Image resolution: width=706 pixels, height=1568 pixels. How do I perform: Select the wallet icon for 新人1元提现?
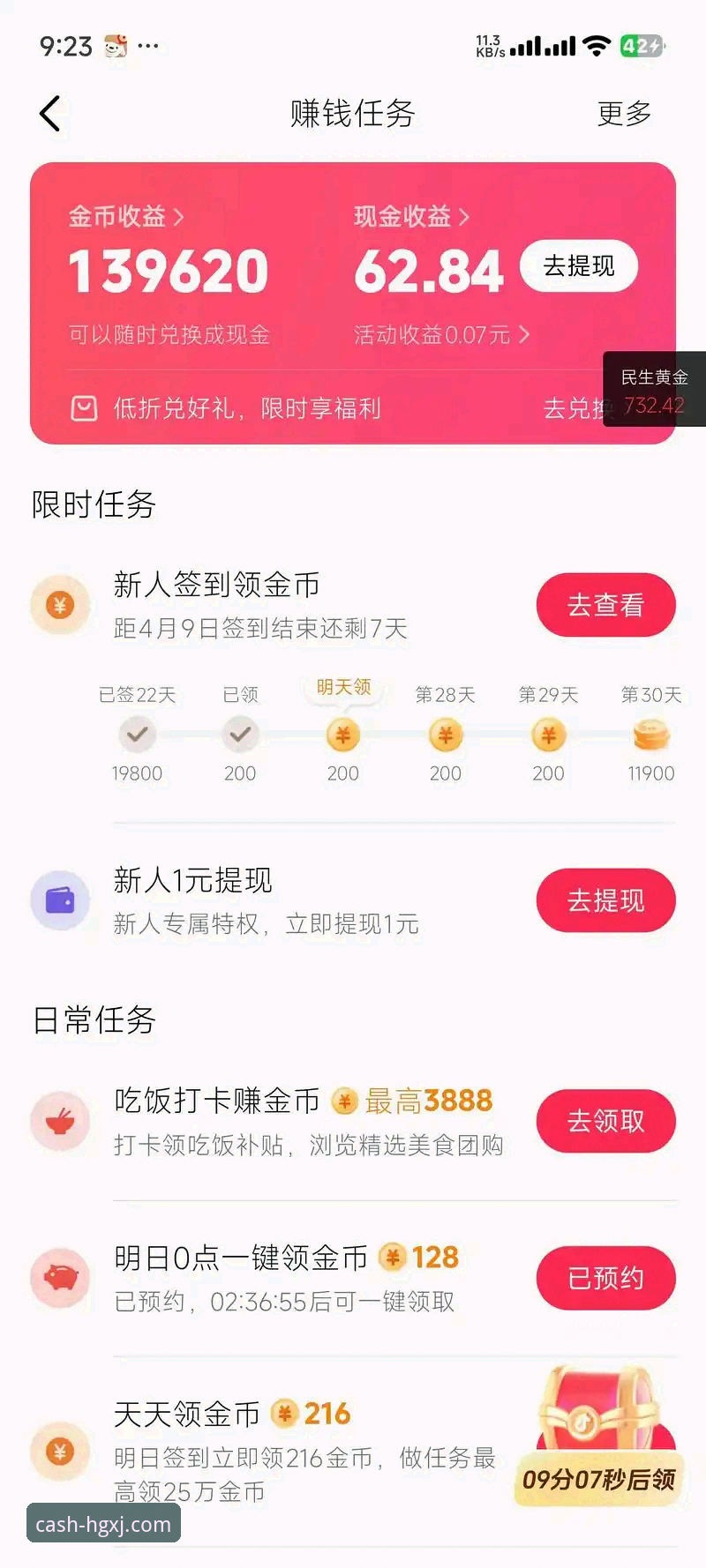59,900
